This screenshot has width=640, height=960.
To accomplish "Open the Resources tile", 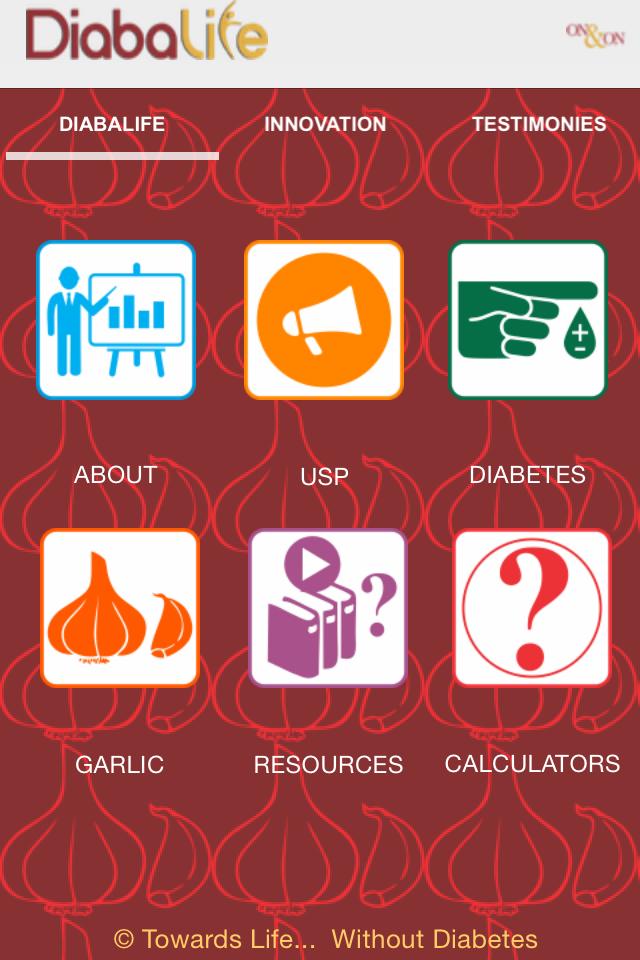I will 328,608.
